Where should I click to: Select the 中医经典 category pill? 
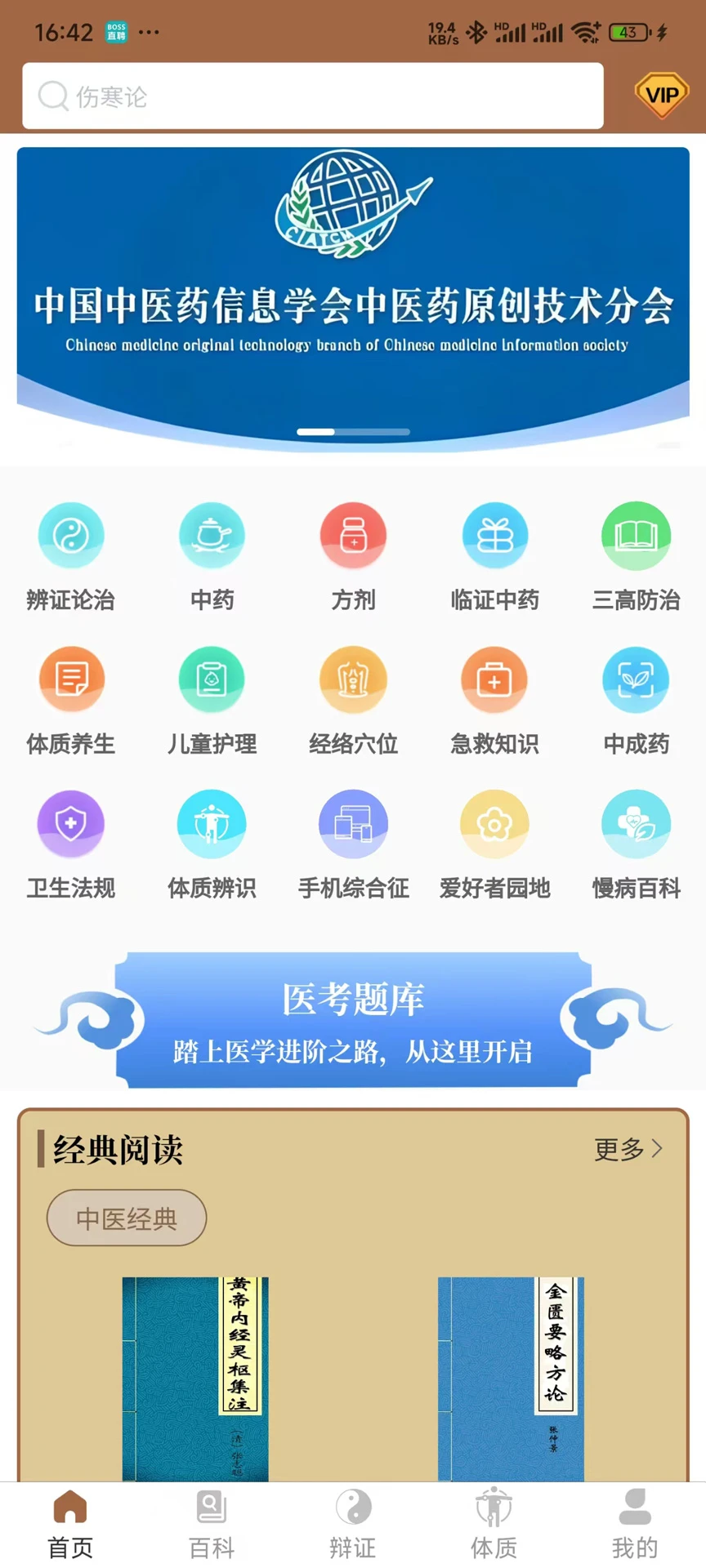coord(126,1218)
